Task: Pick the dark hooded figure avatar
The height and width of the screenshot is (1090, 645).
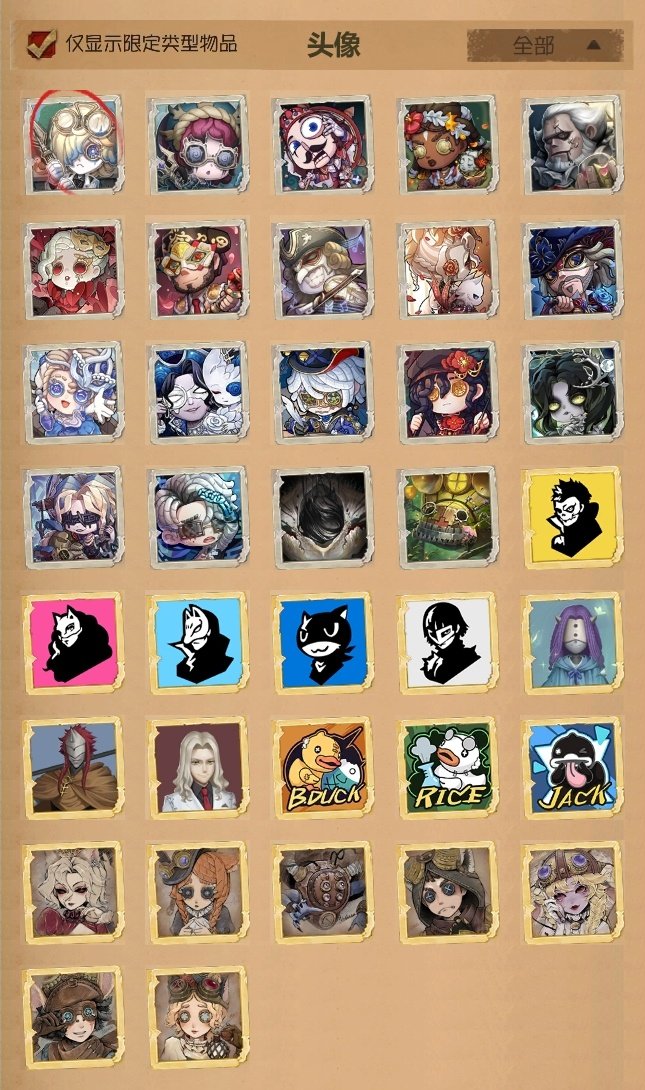Action: pos(322,517)
